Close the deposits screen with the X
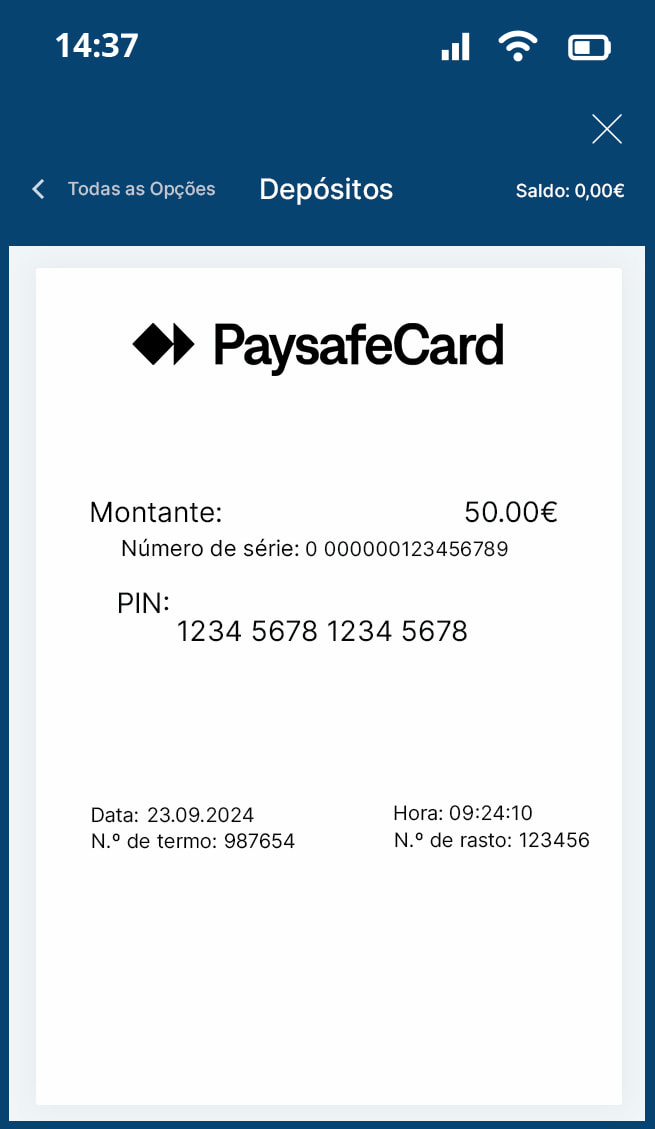This screenshot has width=655, height=1129. 607,129
